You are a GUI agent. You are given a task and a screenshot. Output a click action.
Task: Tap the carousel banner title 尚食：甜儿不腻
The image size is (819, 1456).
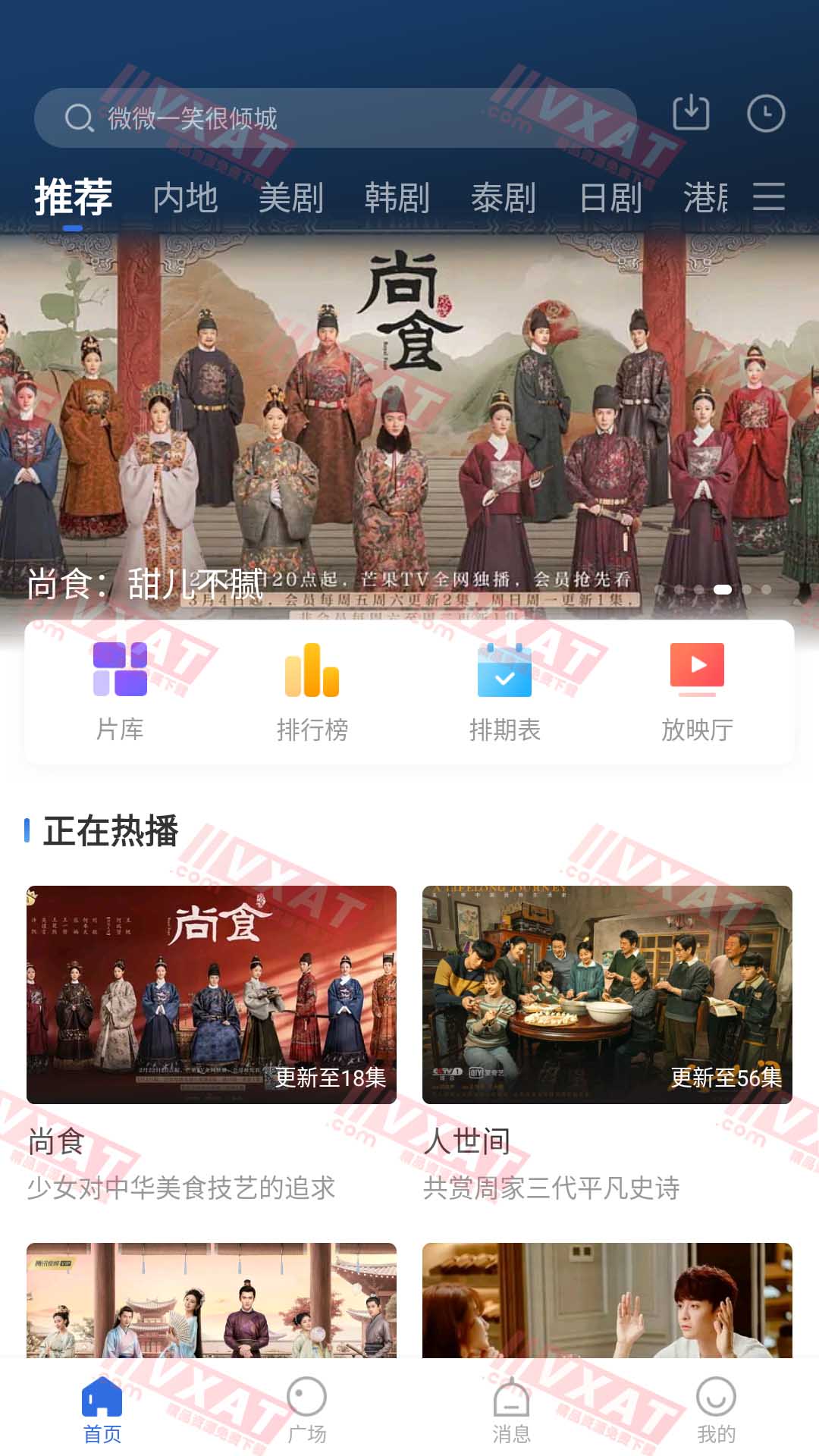(144, 584)
